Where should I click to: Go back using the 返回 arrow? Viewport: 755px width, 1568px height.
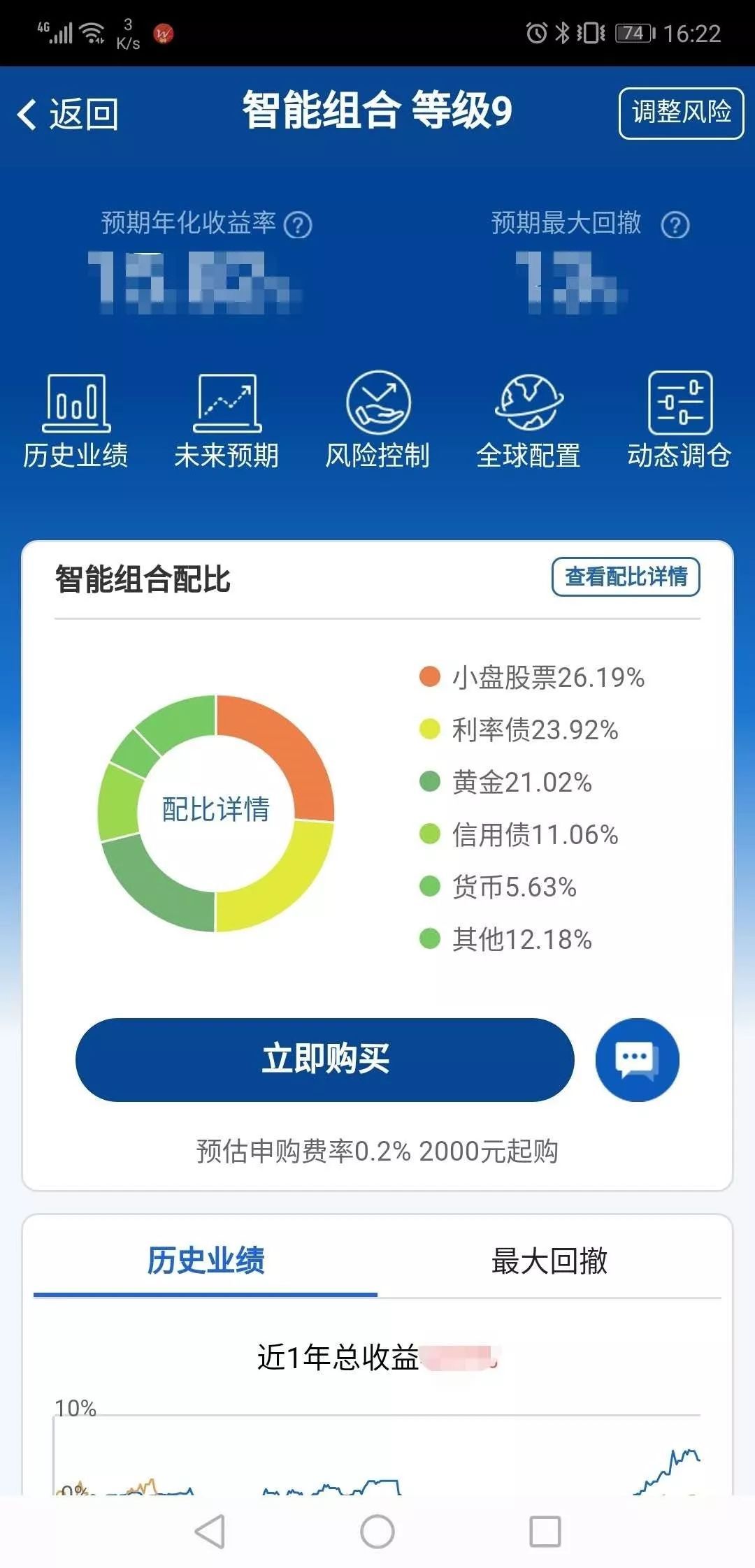click(x=66, y=114)
